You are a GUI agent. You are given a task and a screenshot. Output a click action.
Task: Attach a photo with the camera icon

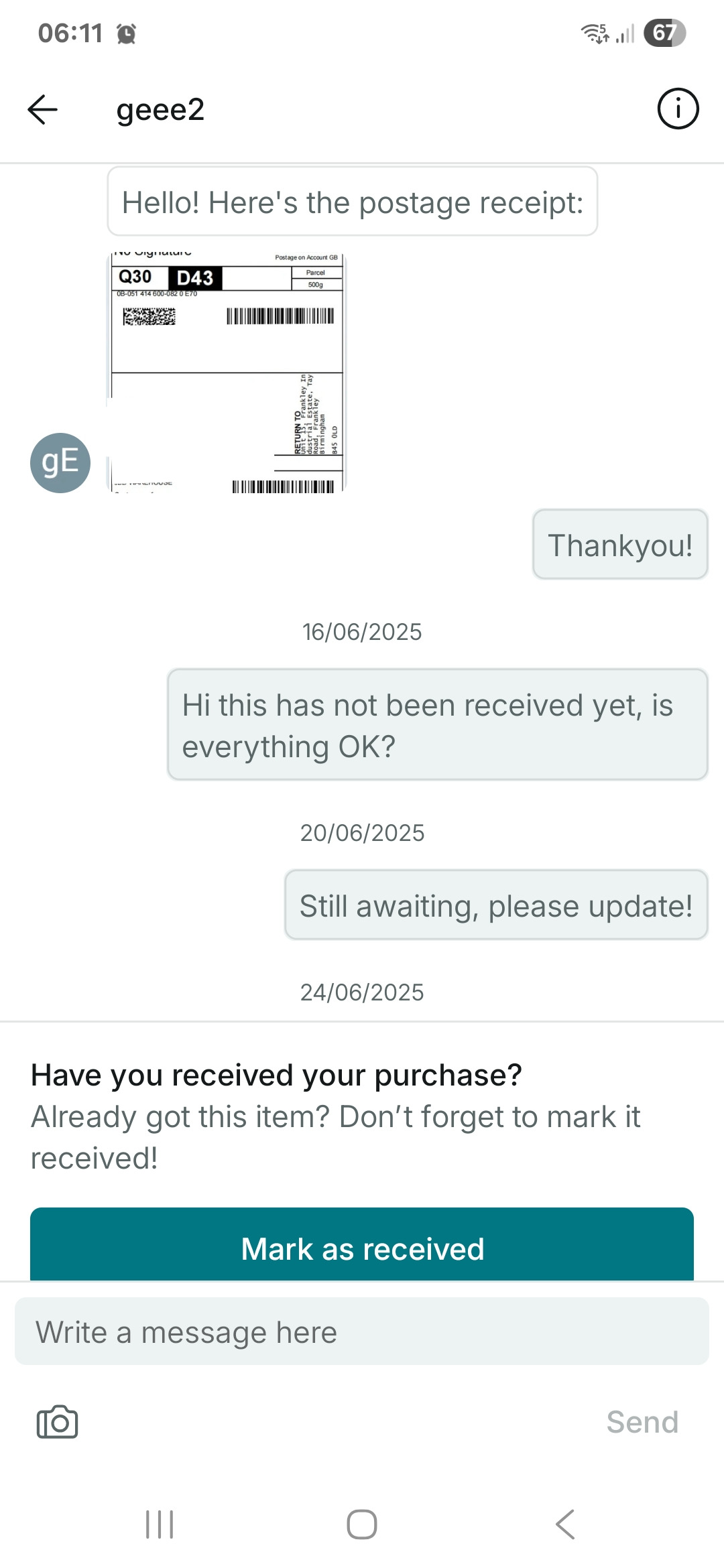pyautogui.click(x=57, y=1422)
